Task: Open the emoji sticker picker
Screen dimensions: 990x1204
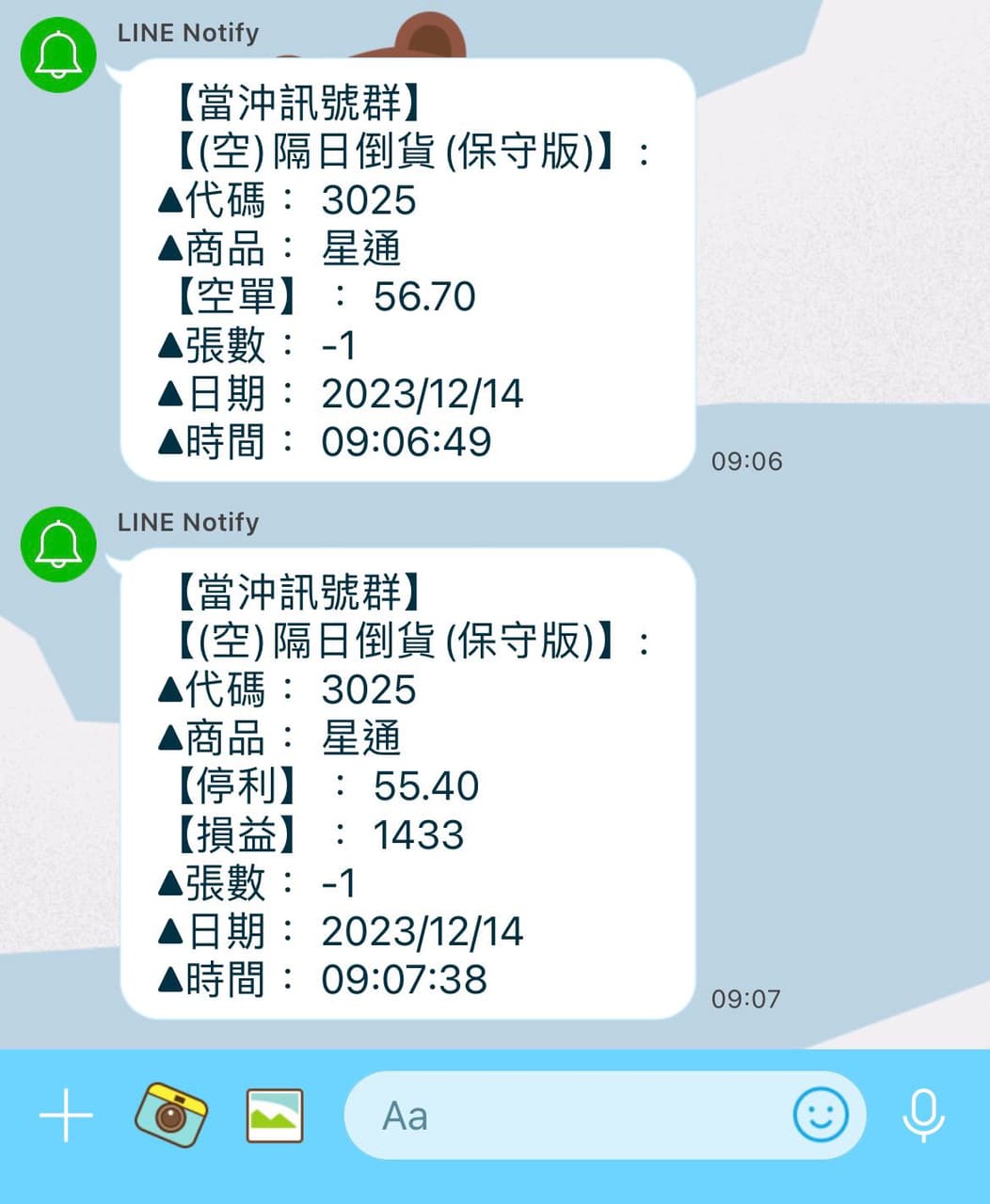Action: coord(821,1116)
